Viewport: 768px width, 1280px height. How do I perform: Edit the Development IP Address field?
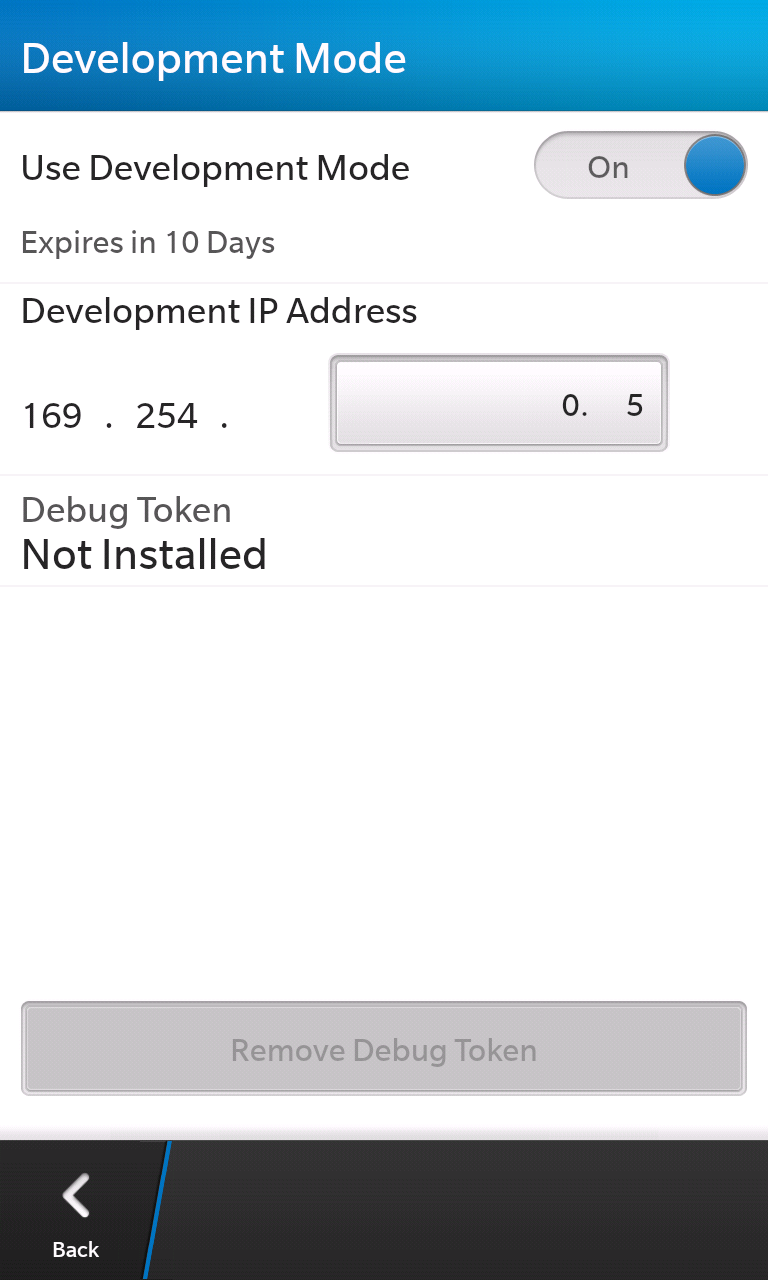tap(499, 403)
